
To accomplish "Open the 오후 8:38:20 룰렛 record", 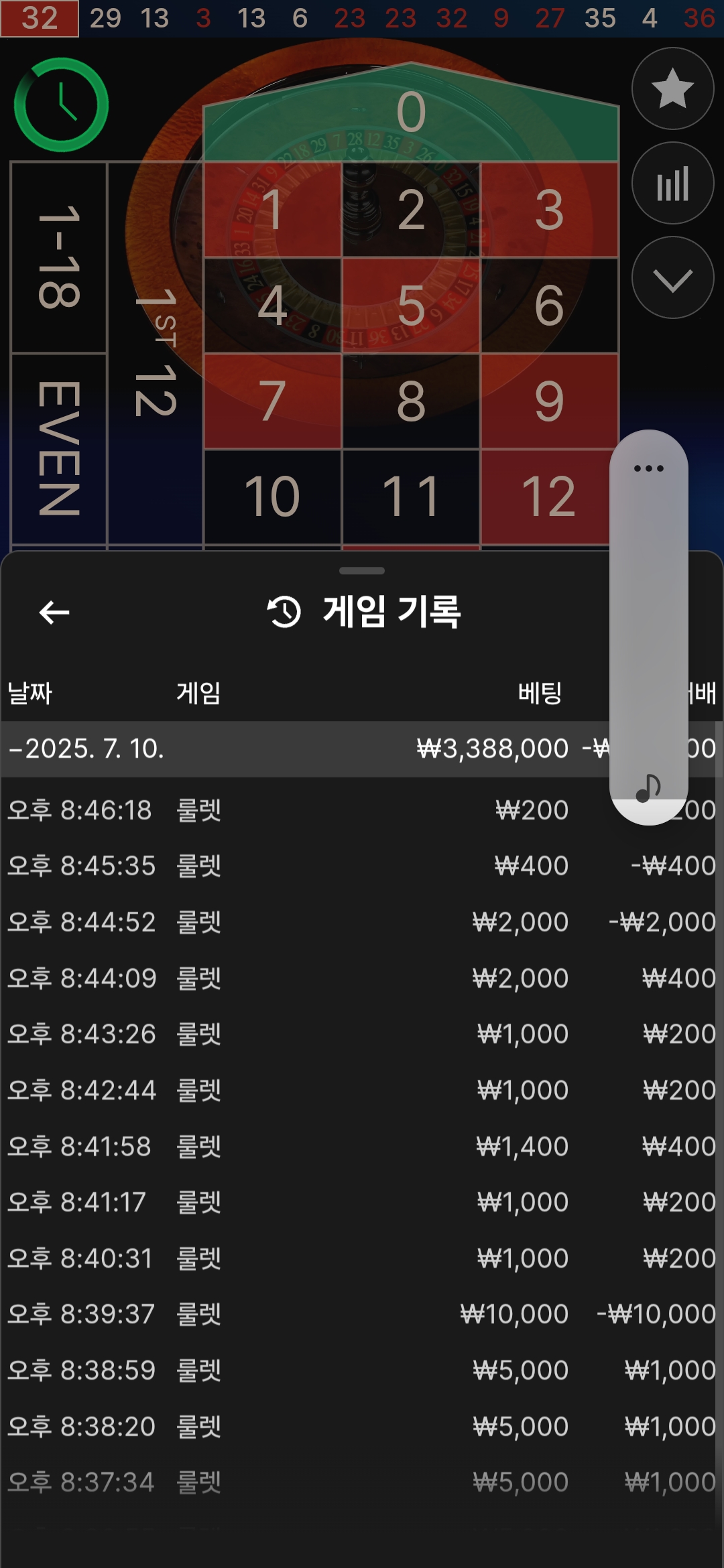I will (x=362, y=1426).
